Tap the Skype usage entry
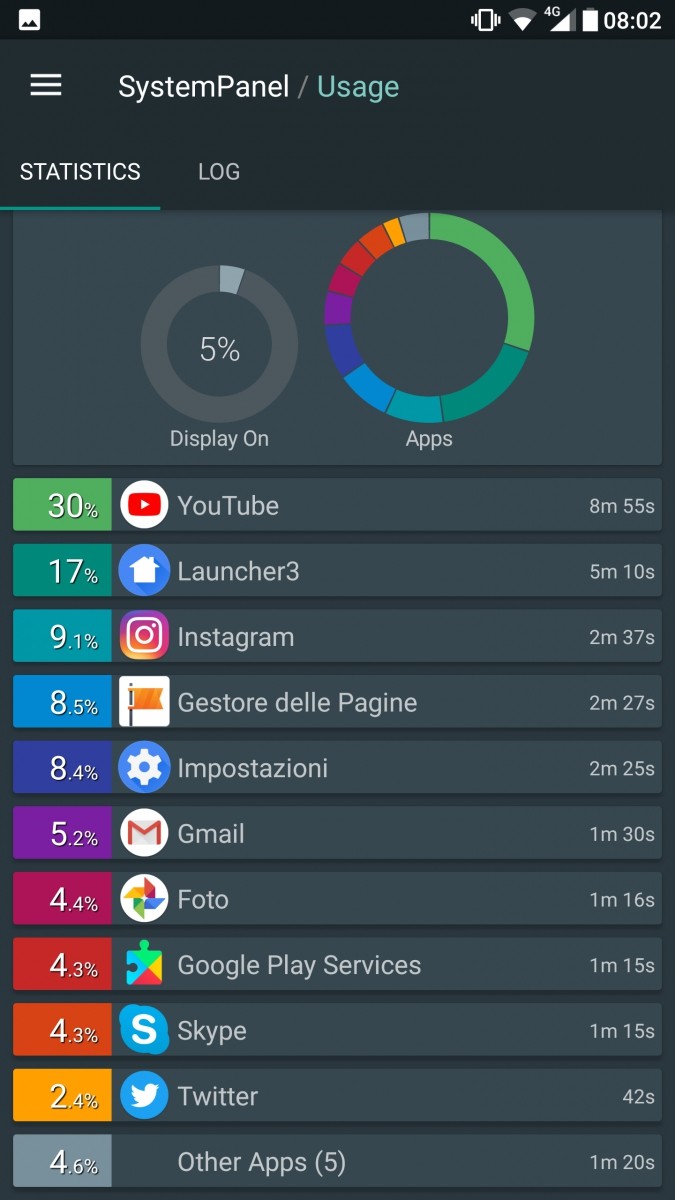The width and height of the screenshot is (675, 1200). (337, 1031)
